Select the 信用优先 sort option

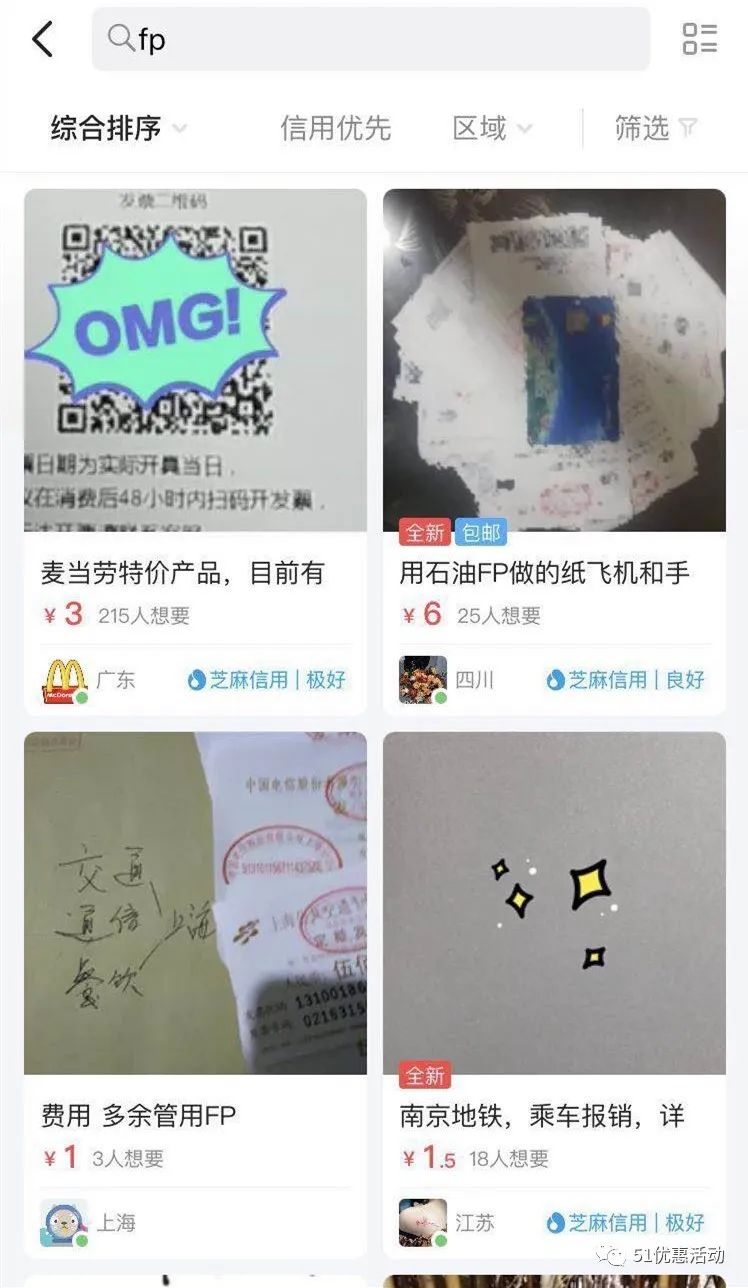pos(335,128)
